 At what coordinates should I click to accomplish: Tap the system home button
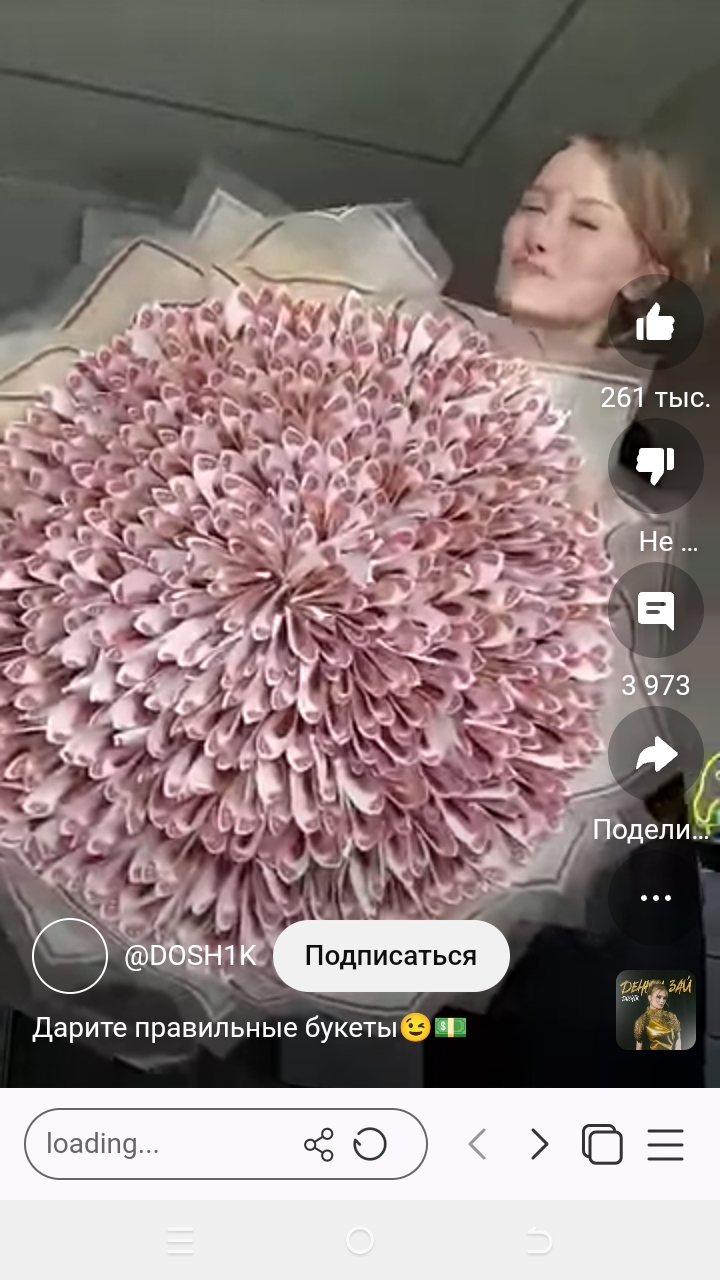[360, 1241]
